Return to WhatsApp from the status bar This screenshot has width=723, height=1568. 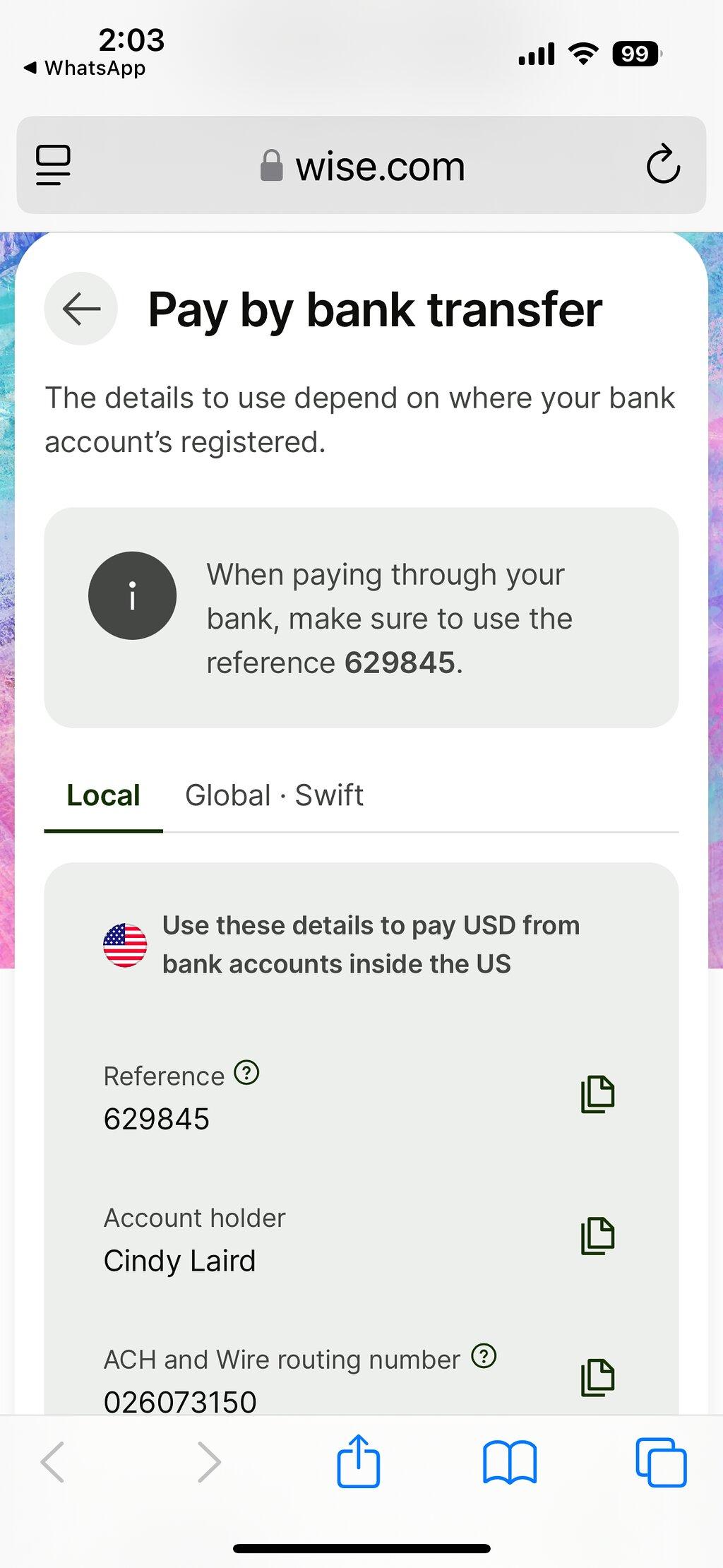coord(85,68)
